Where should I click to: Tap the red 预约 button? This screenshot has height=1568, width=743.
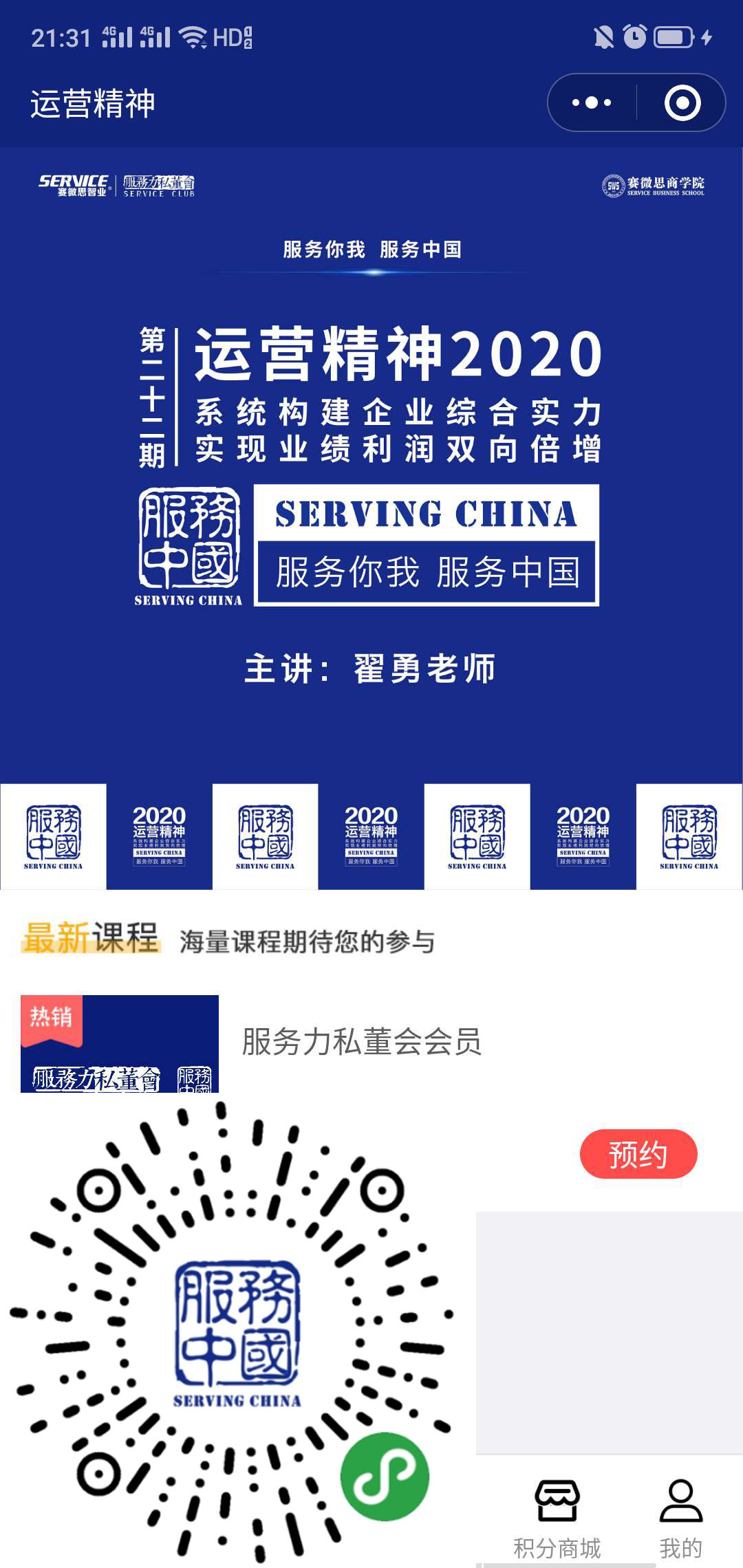pyautogui.click(x=638, y=1154)
